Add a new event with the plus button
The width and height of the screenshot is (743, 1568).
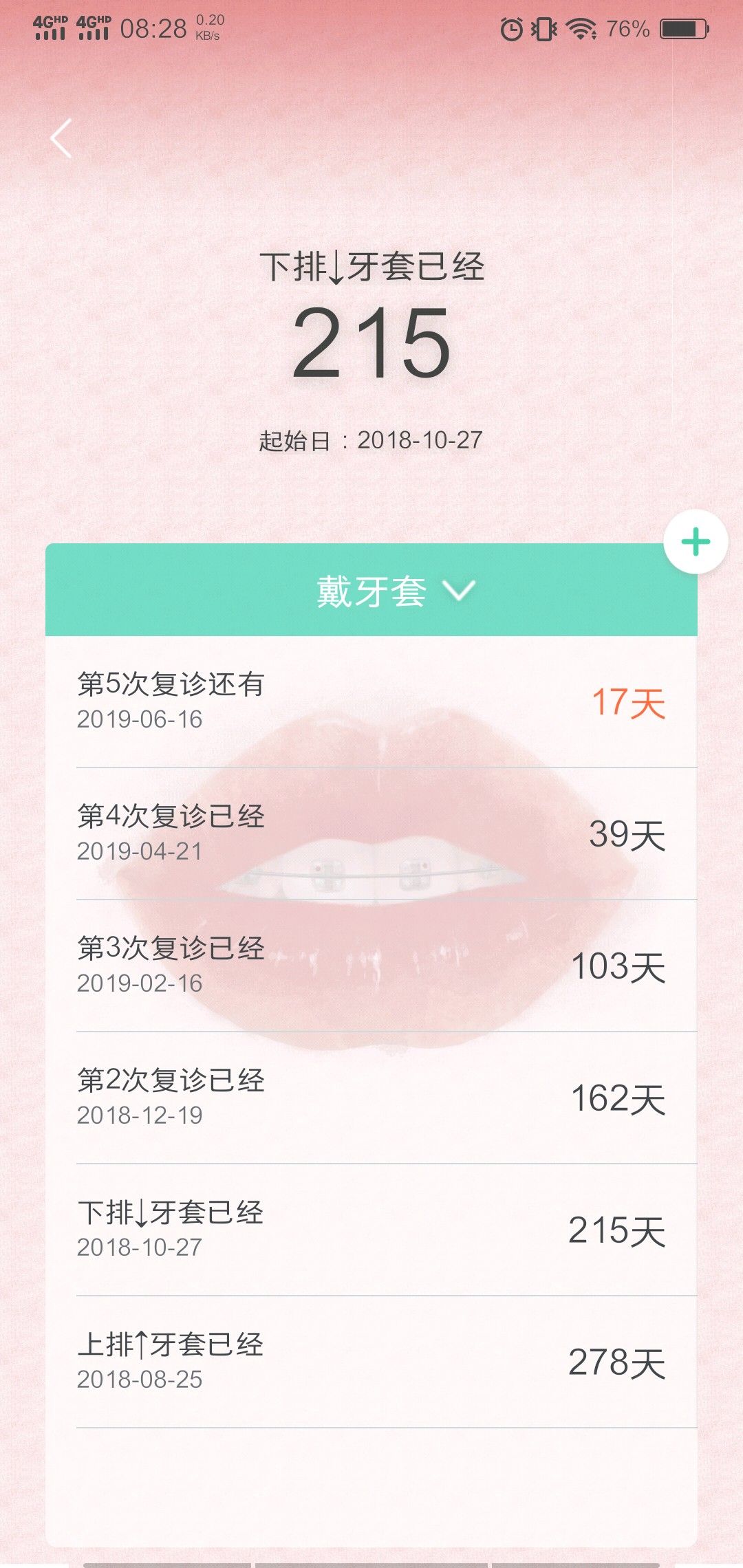click(x=696, y=542)
